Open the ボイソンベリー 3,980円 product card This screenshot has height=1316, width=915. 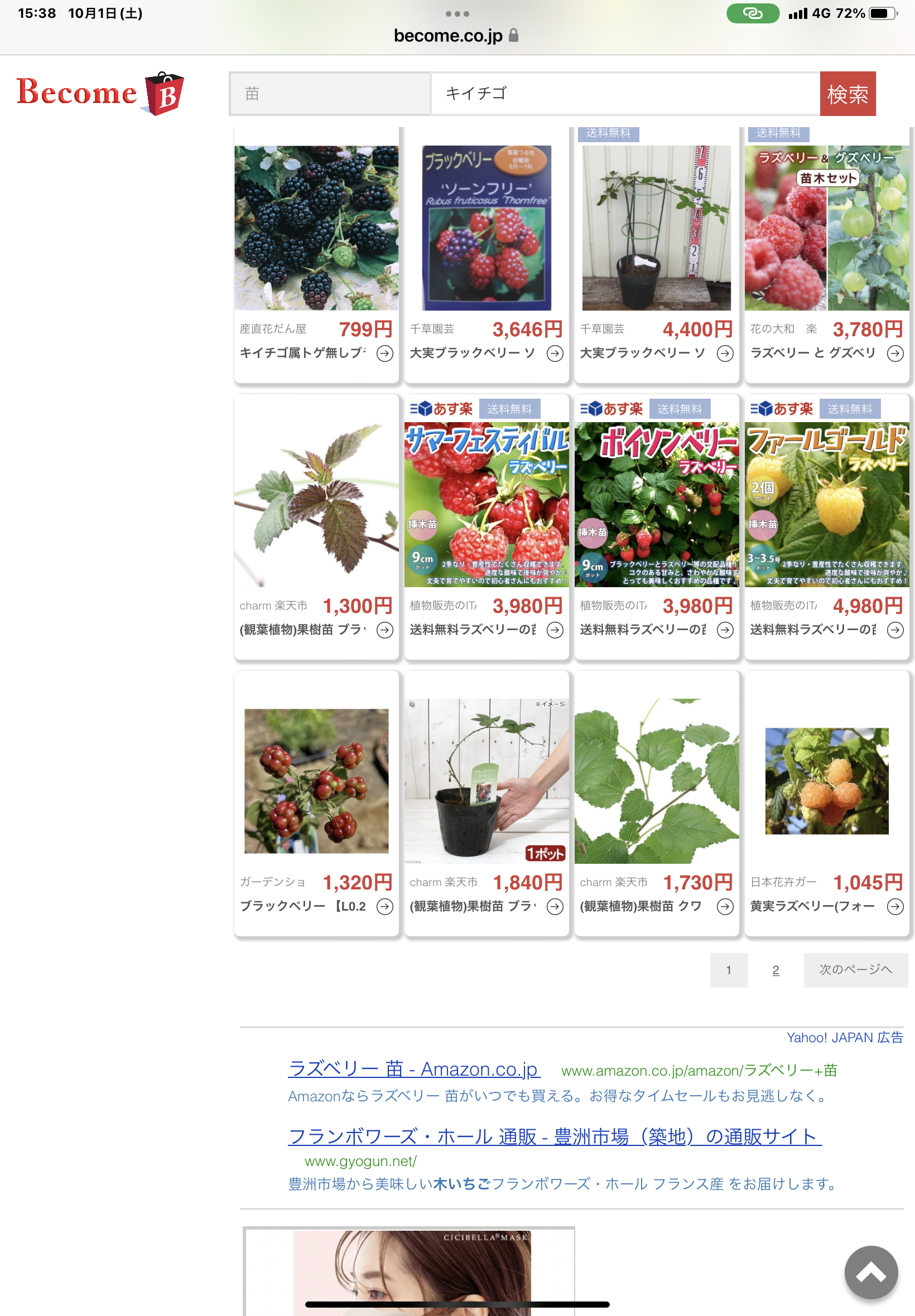click(657, 527)
